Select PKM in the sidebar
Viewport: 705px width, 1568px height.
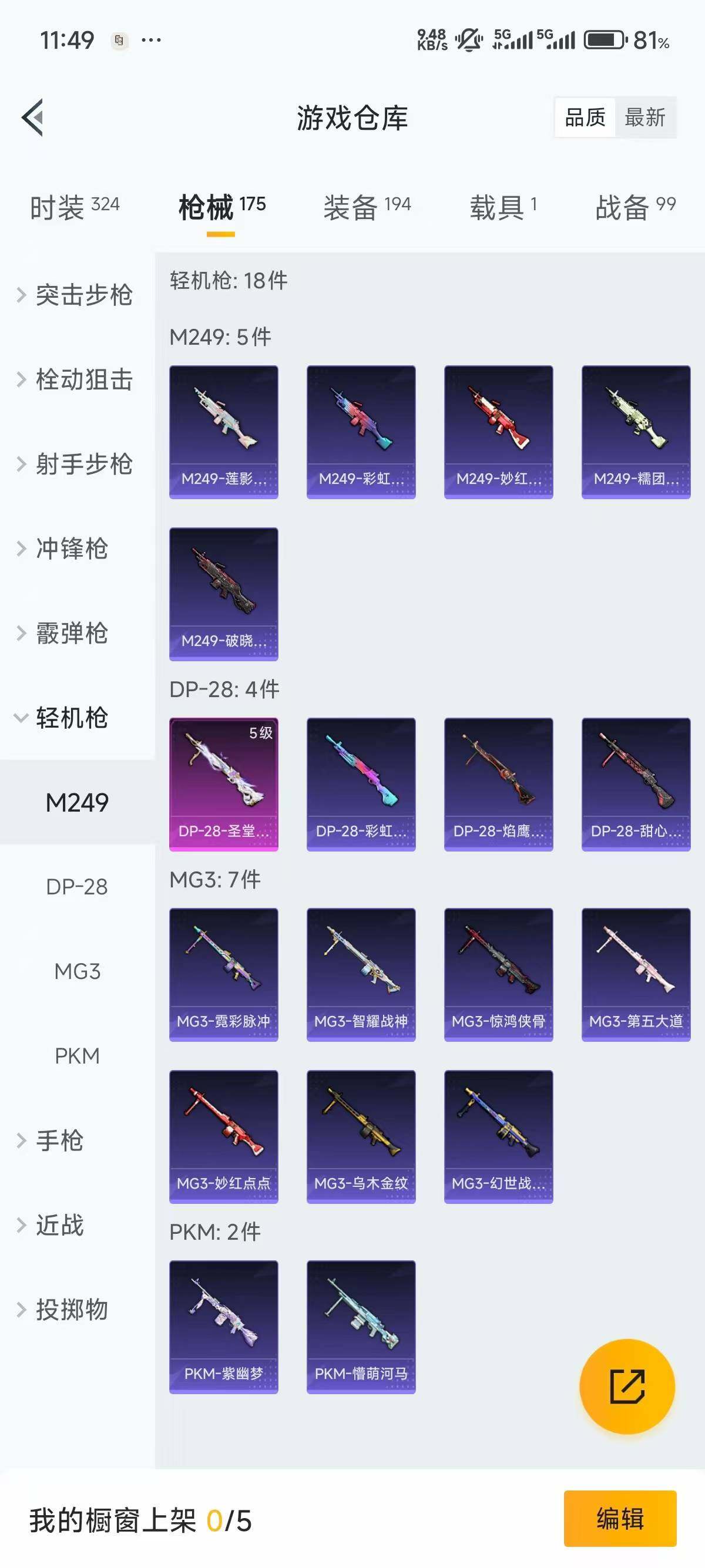point(78,1056)
